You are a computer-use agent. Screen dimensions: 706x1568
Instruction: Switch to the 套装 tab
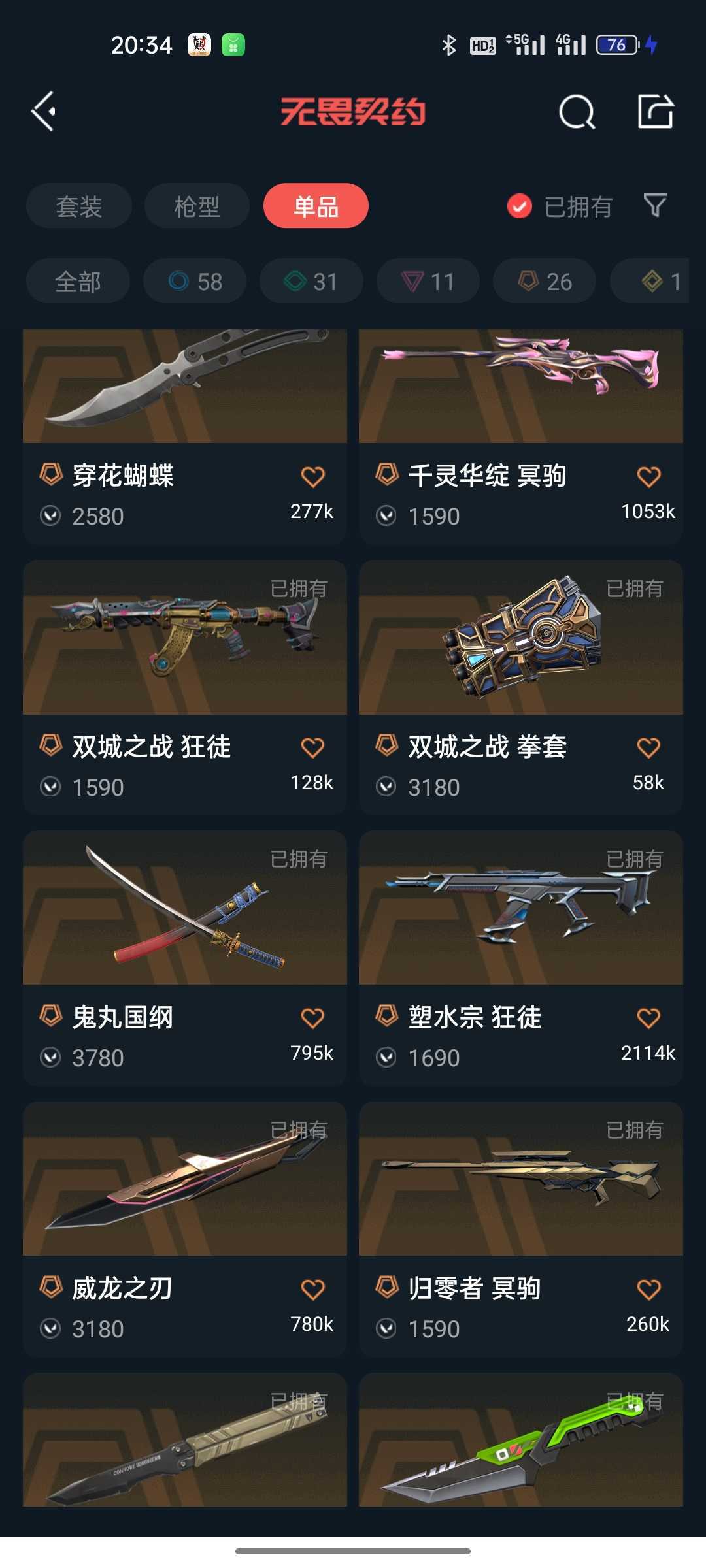(78, 206)
